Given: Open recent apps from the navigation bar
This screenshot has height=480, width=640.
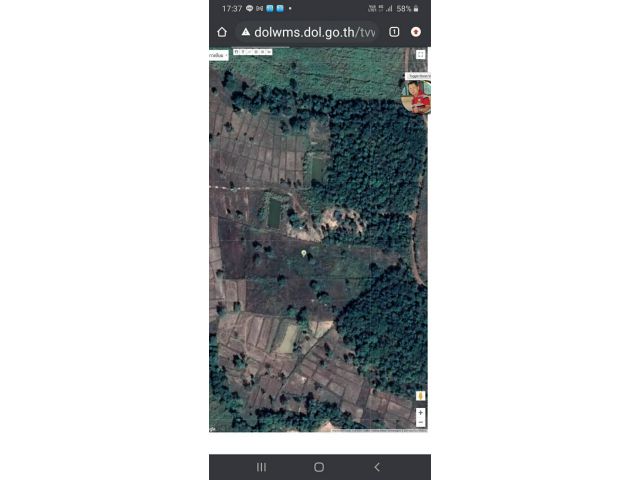Looking at the screenshot, I should (x=262, y=467).
